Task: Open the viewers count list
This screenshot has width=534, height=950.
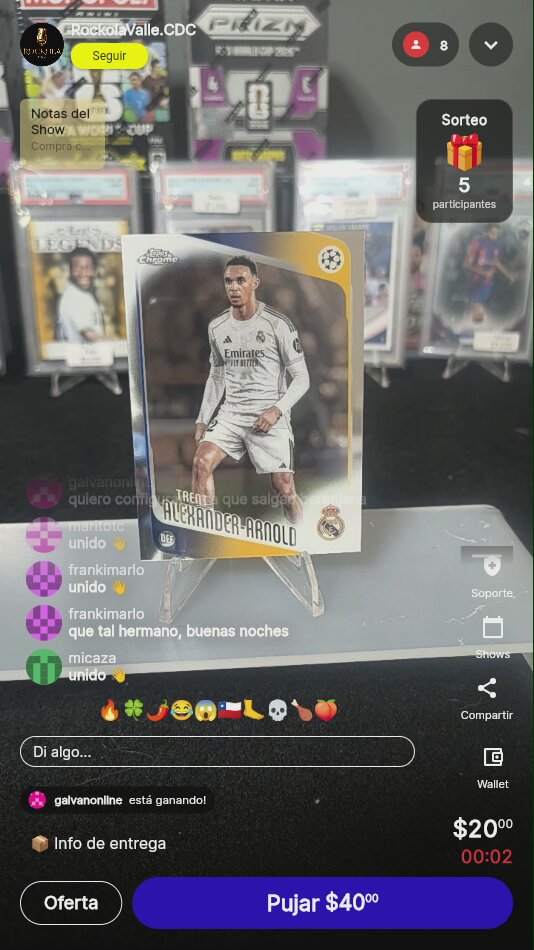Action: [425, 45]
